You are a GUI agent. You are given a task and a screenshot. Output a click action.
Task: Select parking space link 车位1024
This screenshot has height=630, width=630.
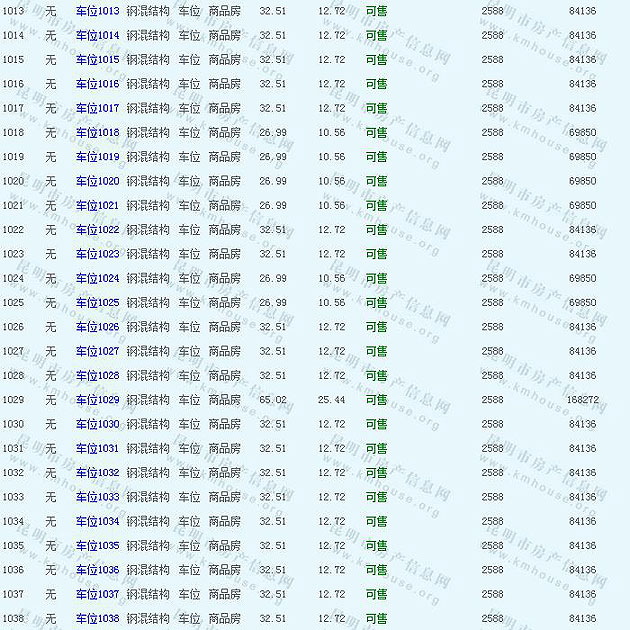tap(97, 278)
